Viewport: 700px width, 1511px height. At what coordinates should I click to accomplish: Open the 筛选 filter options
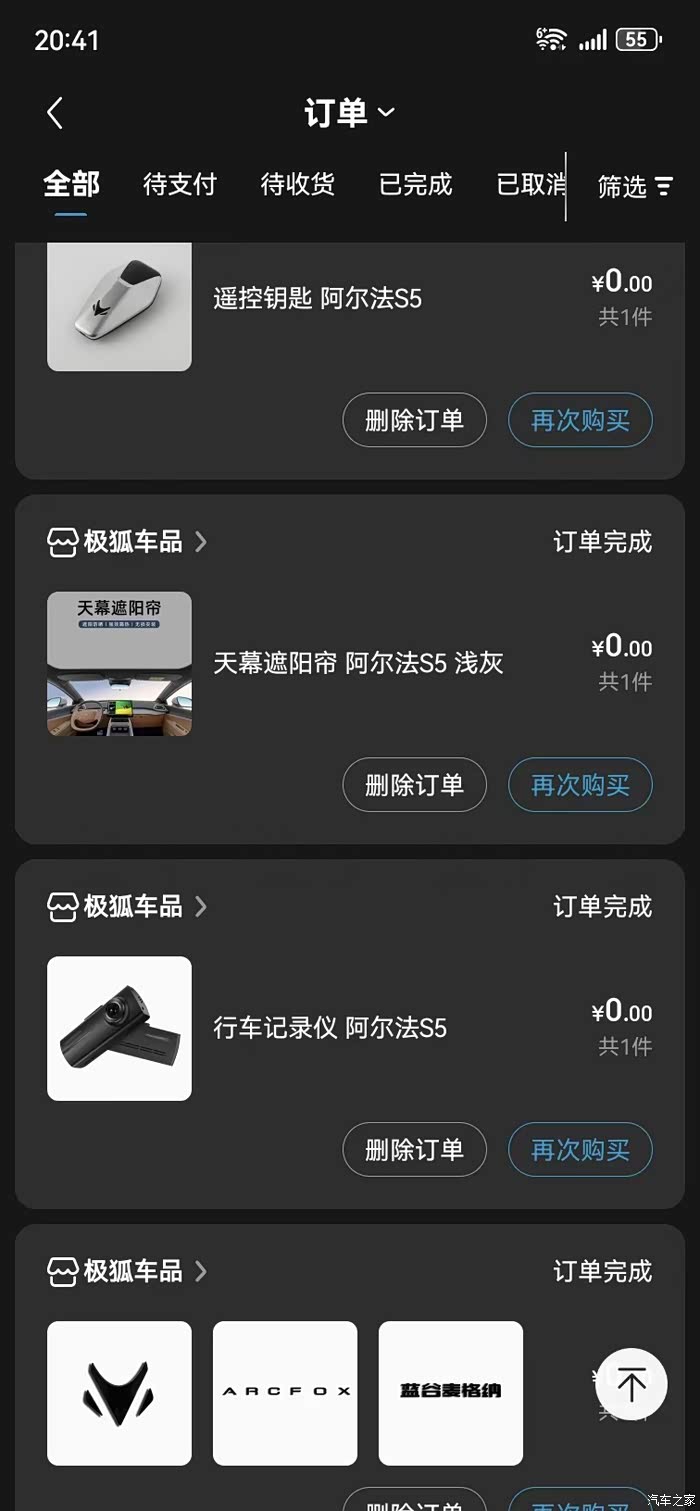click(x=635, y=187)
